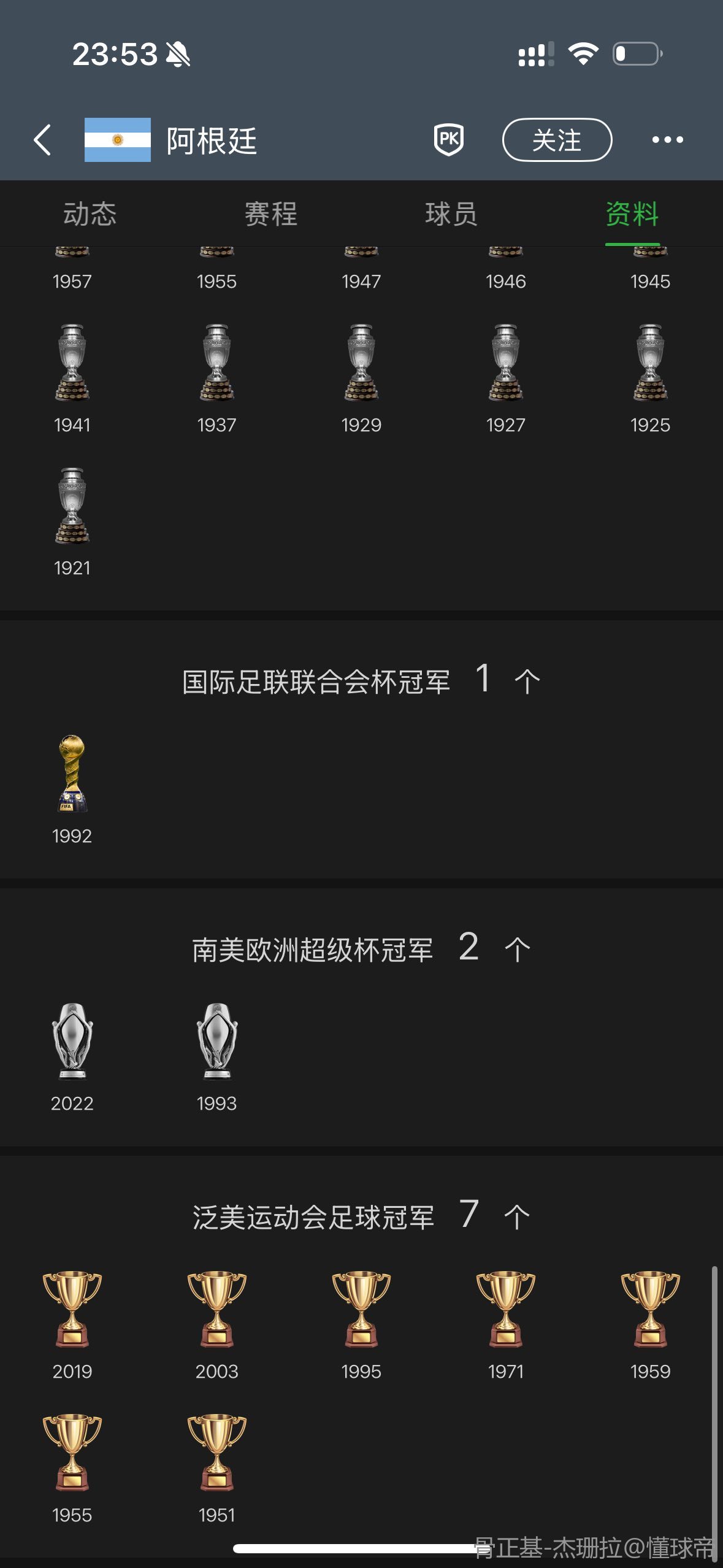Switch to the 球员 tab

click(x=451, y=214)
